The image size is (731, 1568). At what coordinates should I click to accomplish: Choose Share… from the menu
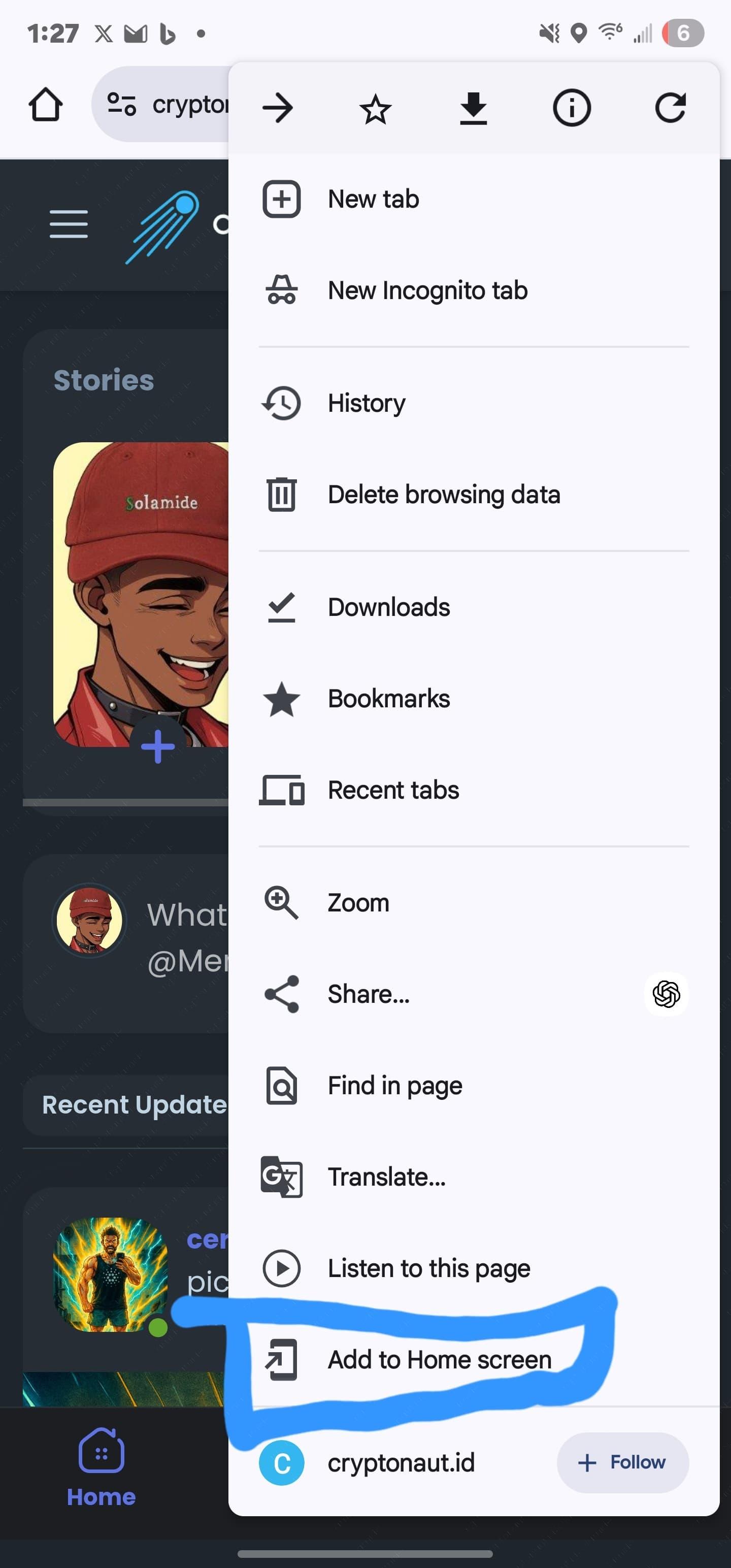[x=369, y=994]
